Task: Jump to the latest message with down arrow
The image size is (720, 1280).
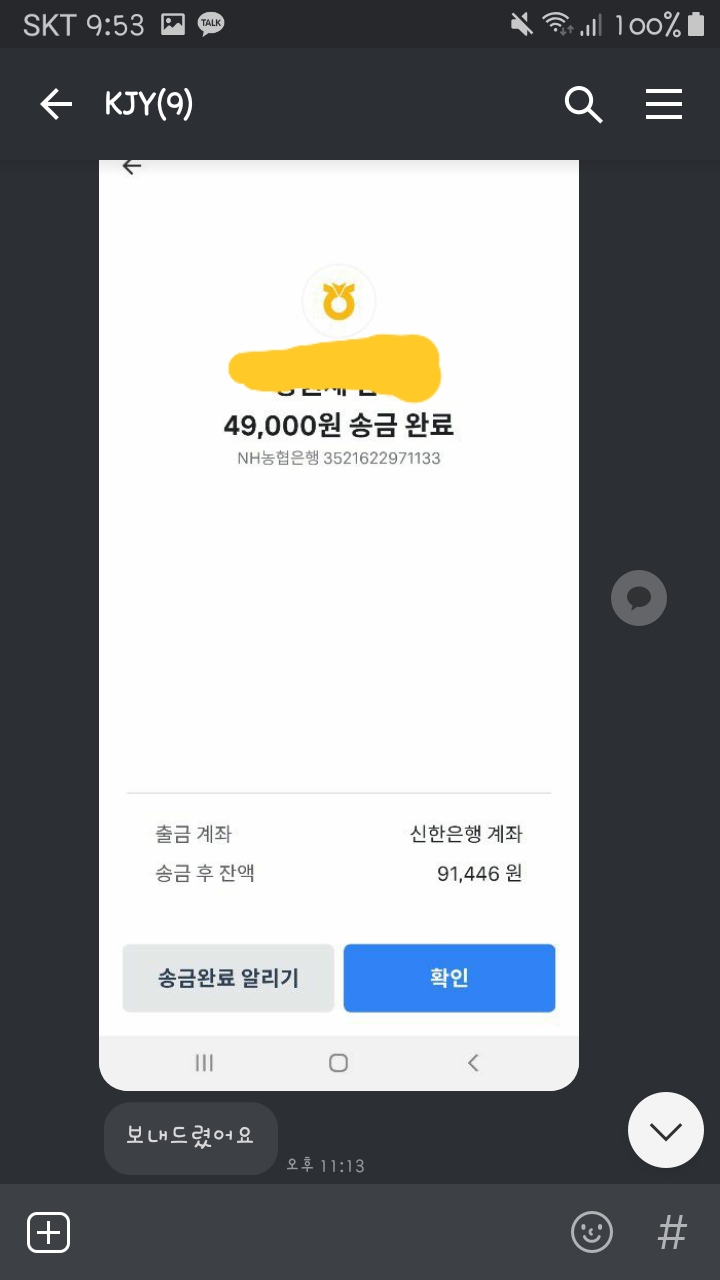Action: tap(666, 1130)
